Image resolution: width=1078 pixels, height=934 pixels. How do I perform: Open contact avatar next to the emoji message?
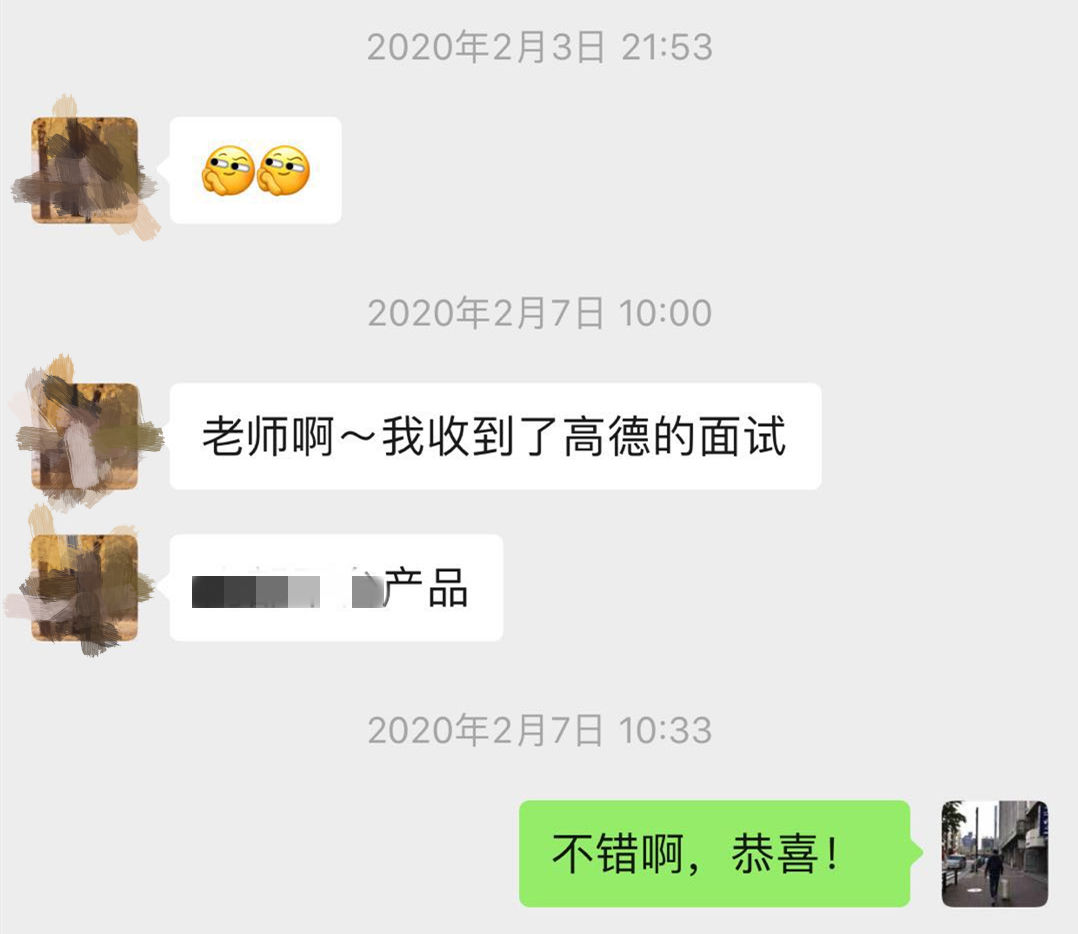[x=85, y=170]
